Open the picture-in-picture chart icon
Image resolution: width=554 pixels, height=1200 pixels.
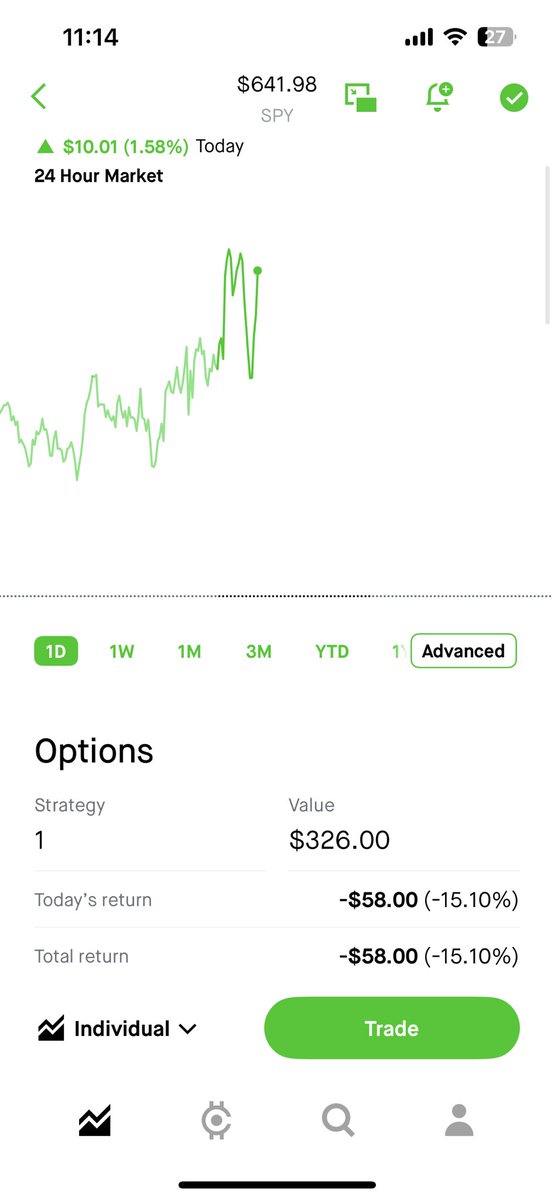(x=361, y=97)
